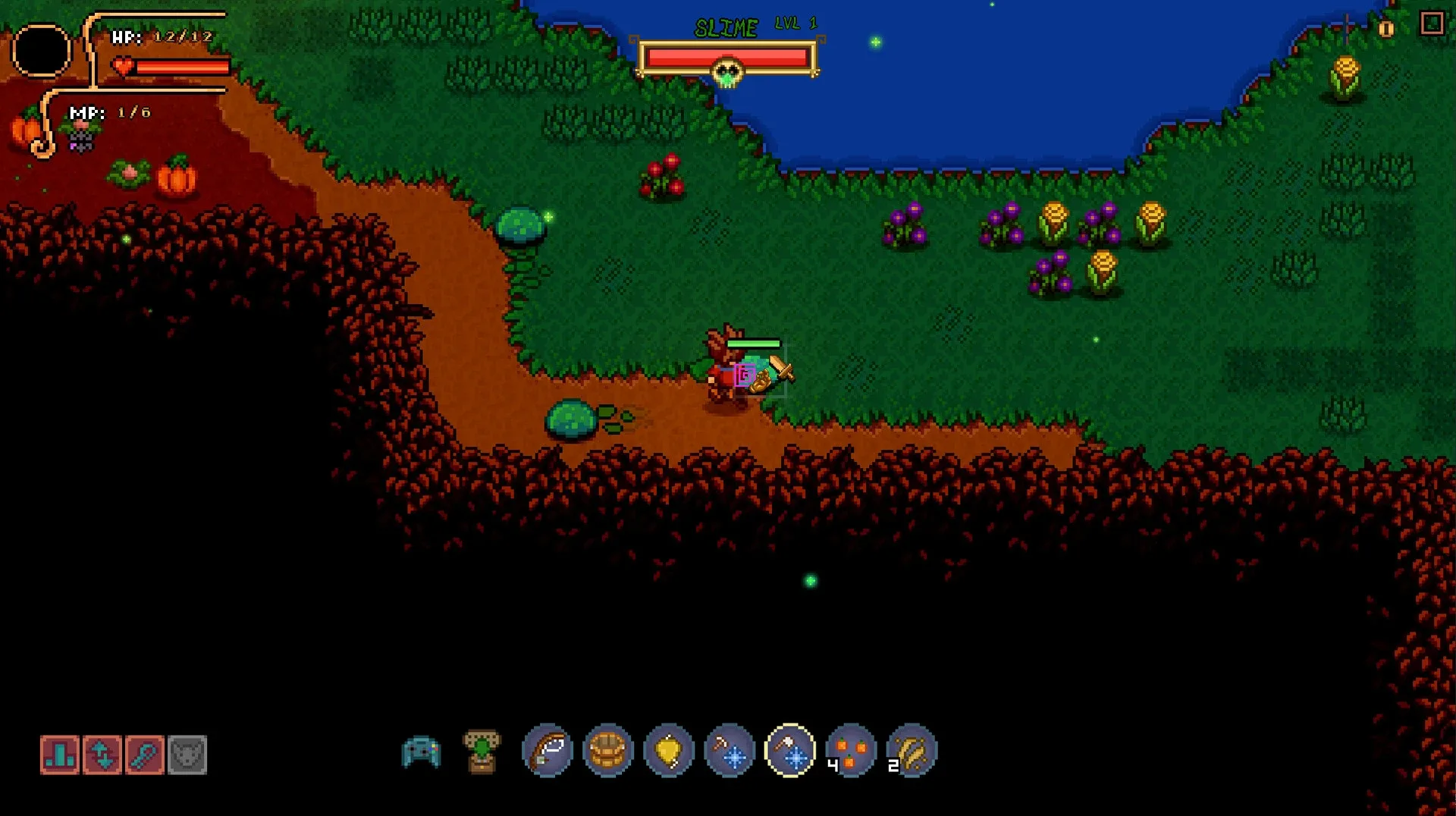Pick the orange pumpkins slot with 4
This screenshot has width=1456, height=816.
coord(851,751)
